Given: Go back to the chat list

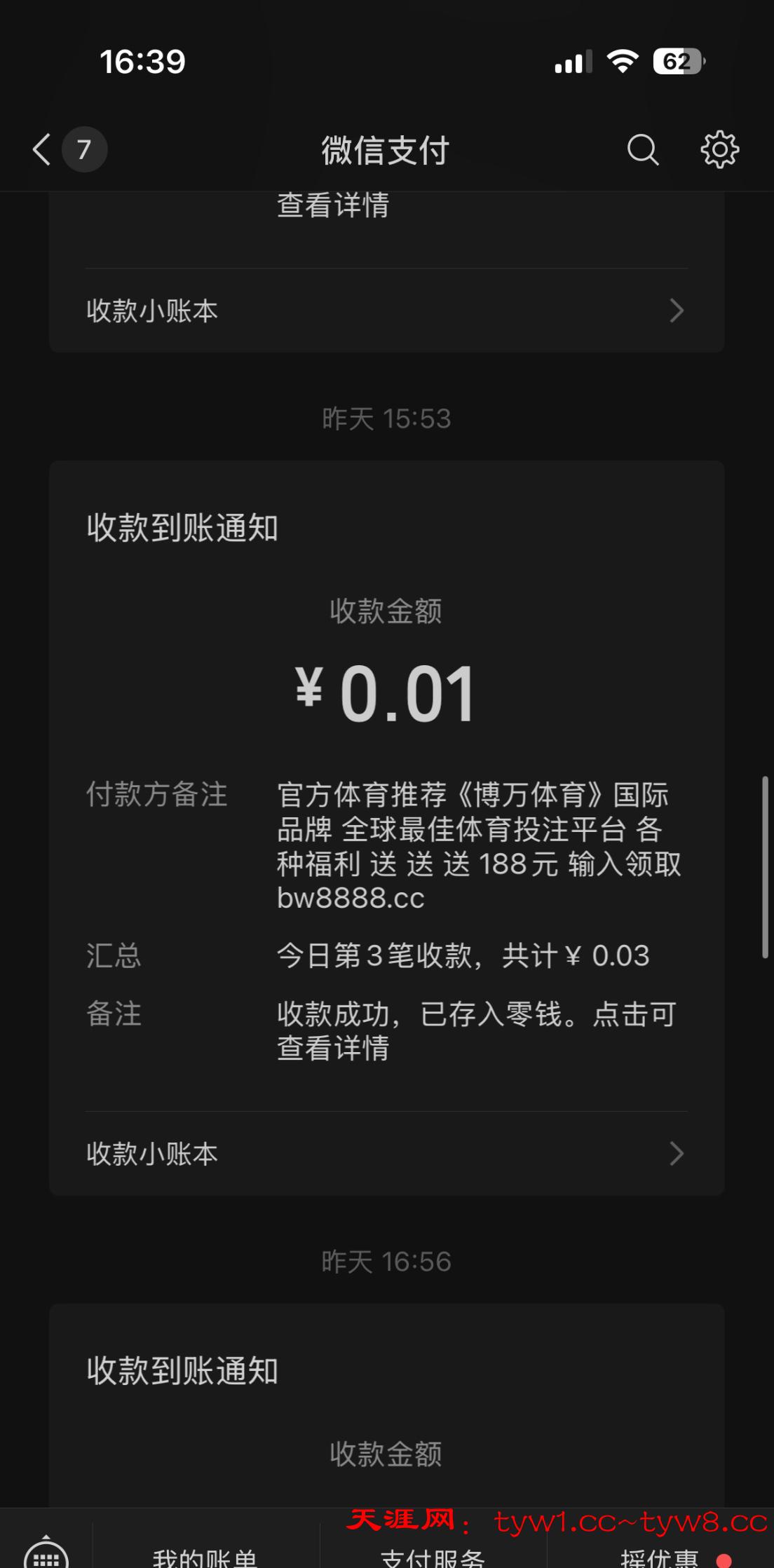Looking at the screenshot, I should 42,149.
